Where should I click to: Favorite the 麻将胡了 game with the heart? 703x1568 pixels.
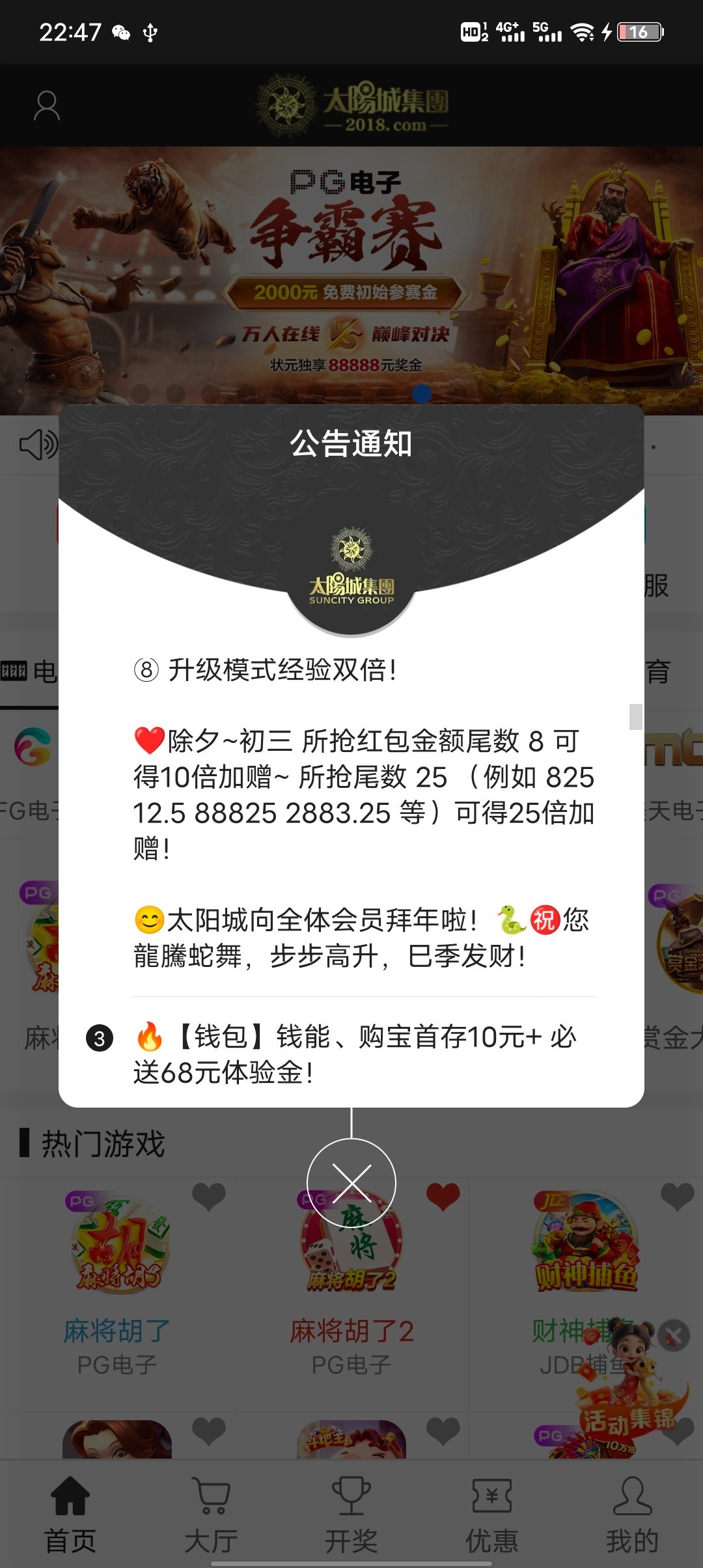209,1197
